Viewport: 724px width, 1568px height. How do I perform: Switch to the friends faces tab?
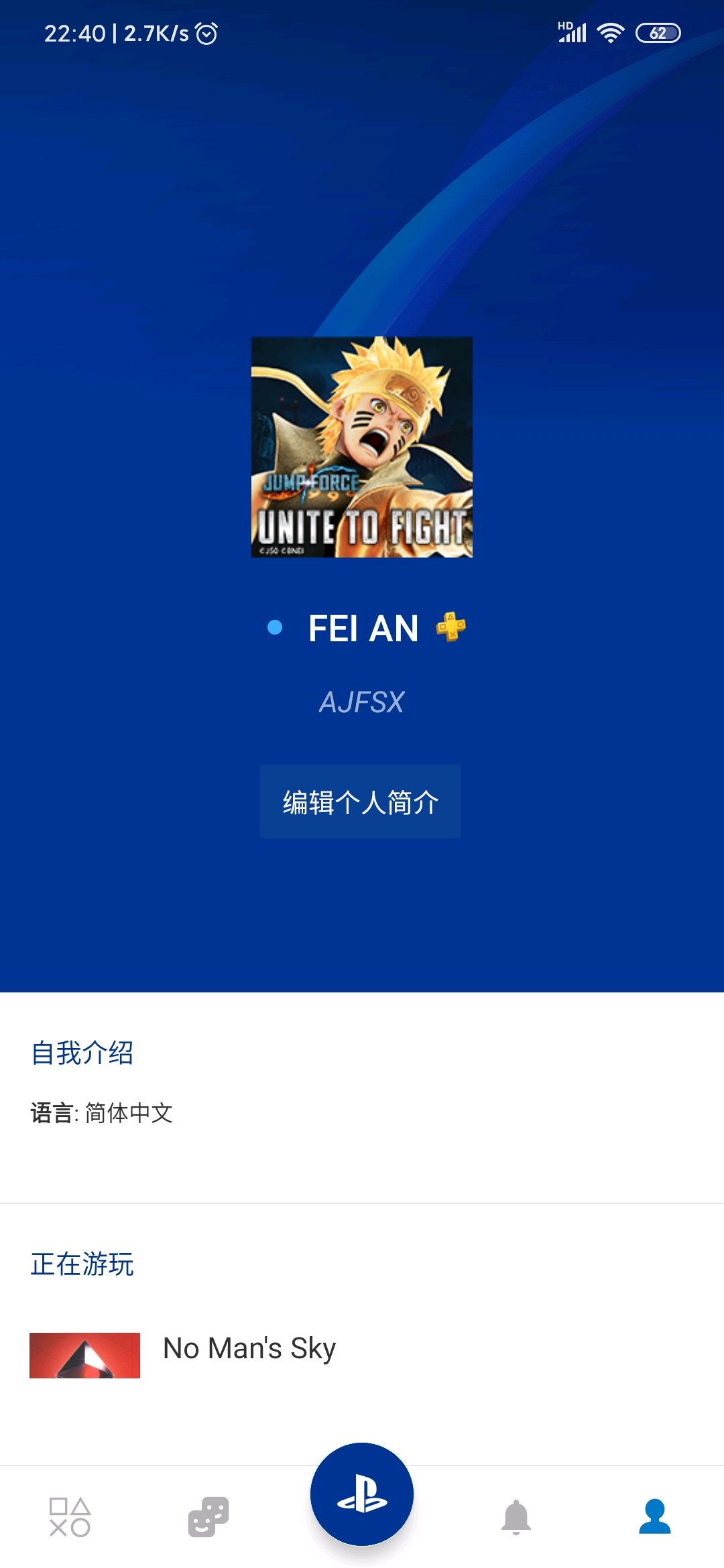208,1517
